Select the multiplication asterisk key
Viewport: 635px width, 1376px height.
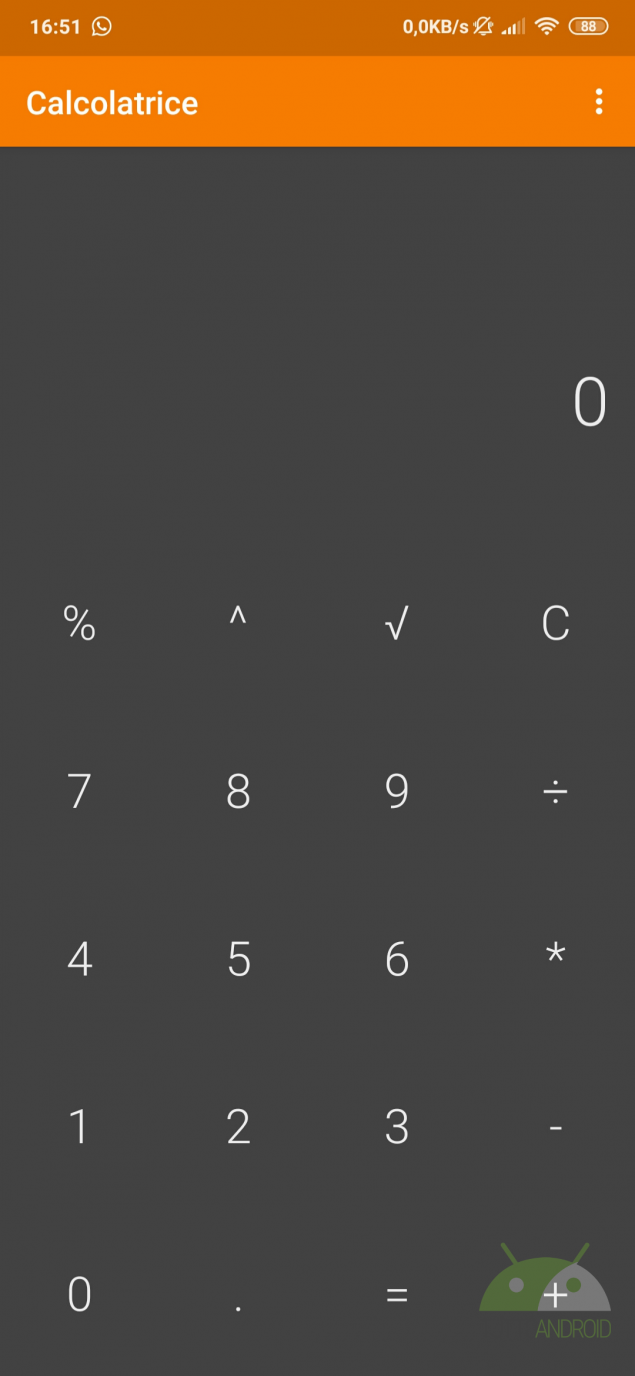555,955
